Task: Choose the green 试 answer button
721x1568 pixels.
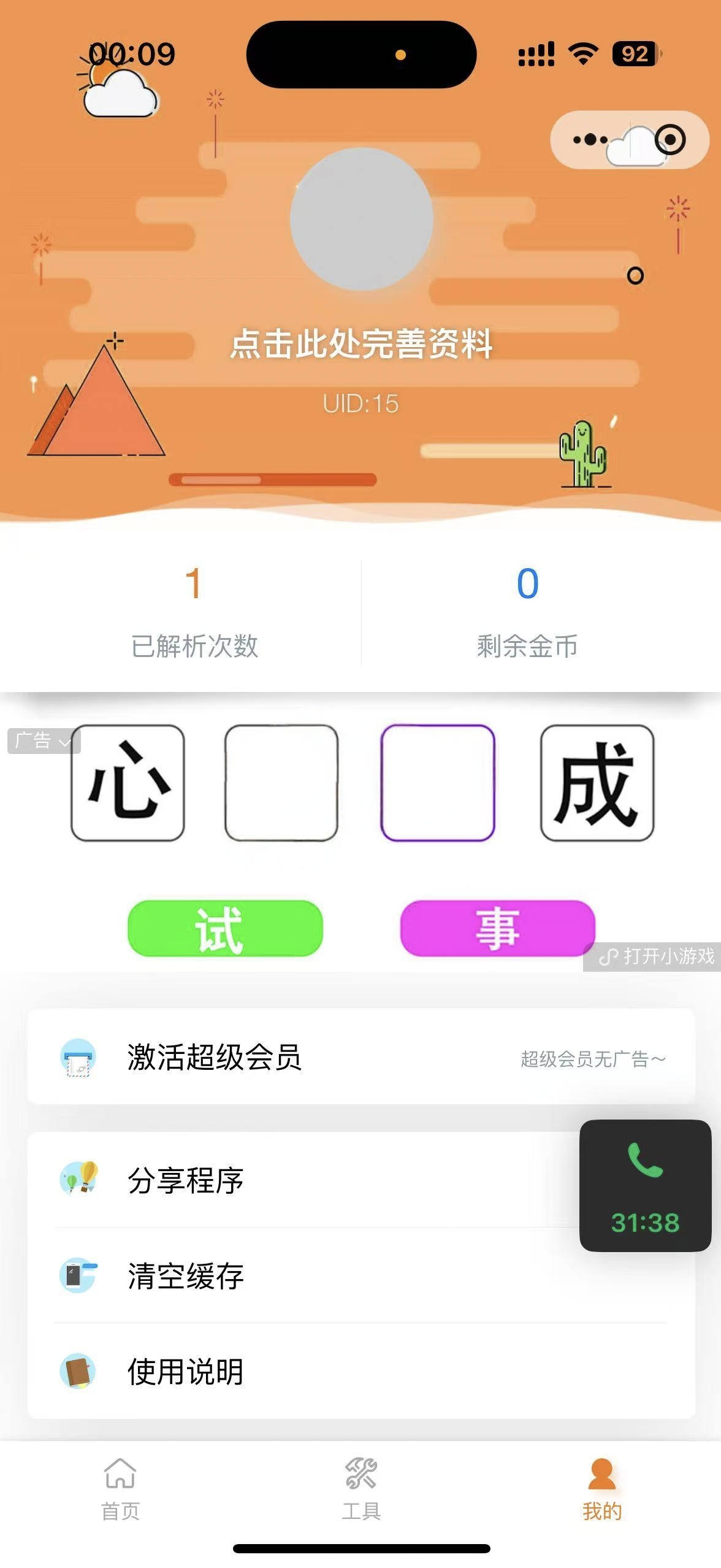Action: (225, 928)
